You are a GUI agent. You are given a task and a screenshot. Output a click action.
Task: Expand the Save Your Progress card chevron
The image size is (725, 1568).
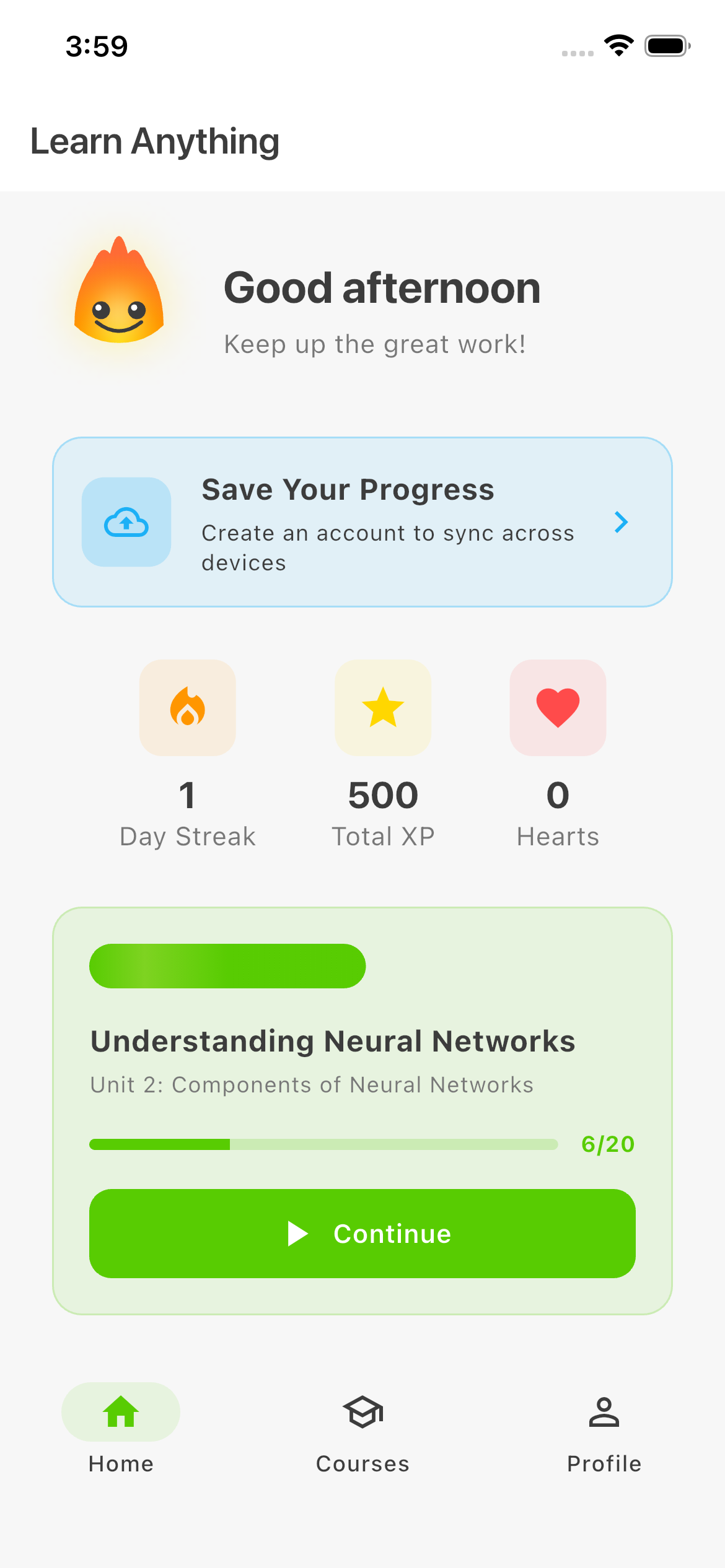622,522
